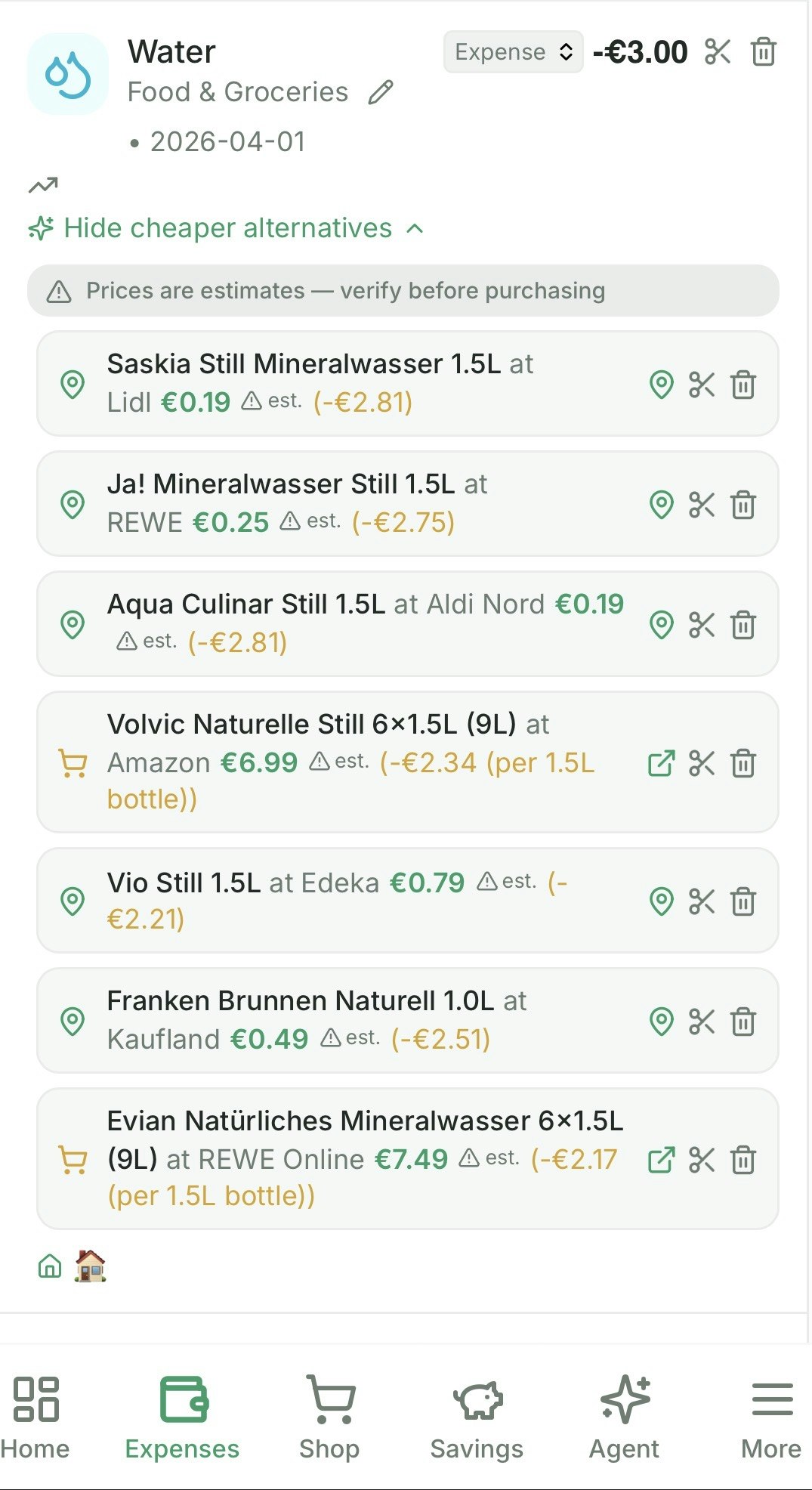Open the Evian offer at REWE Online
The width and height of the screenshot is (812, 1490).
[x=661, y=1160]
